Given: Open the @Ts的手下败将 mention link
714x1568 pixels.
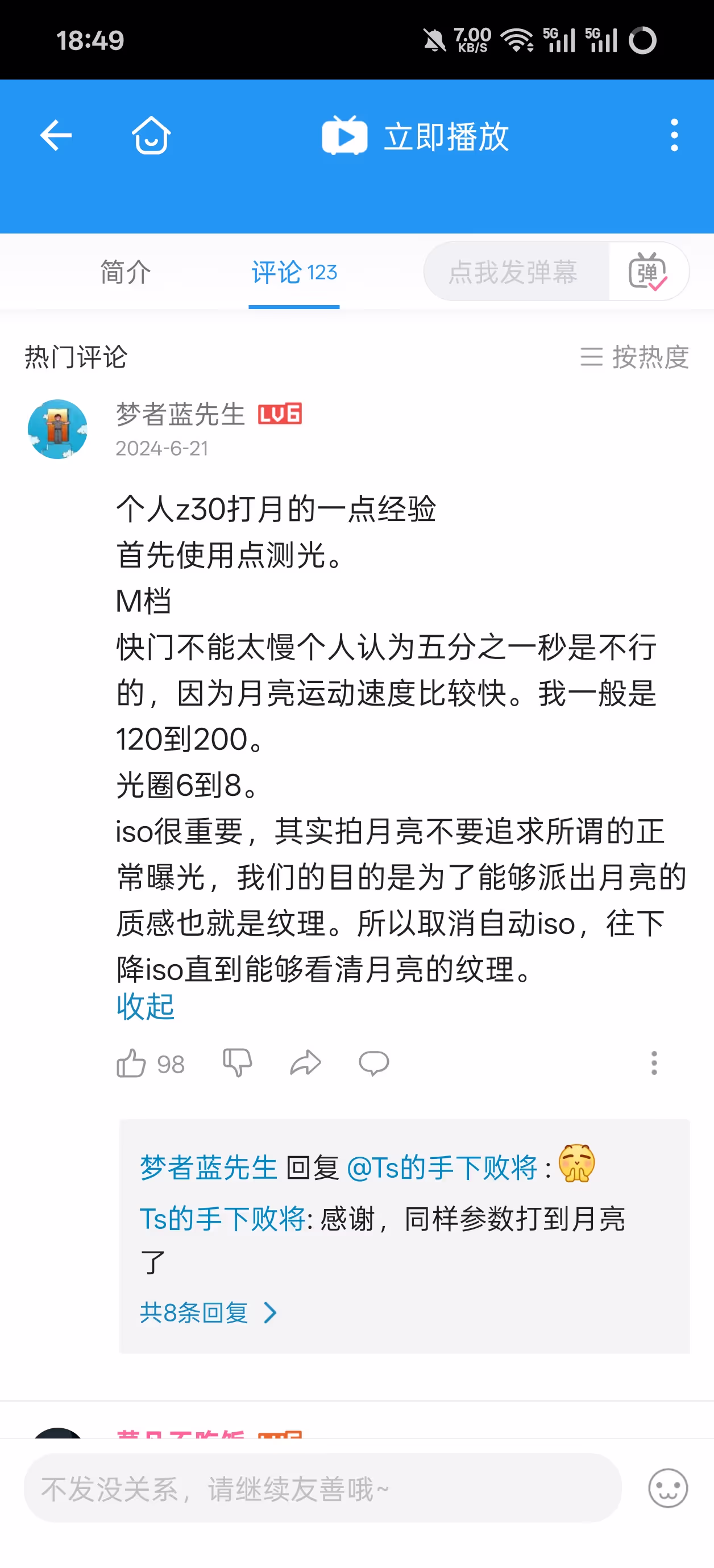Looking at the screenshot, I should coord(442,1167).
